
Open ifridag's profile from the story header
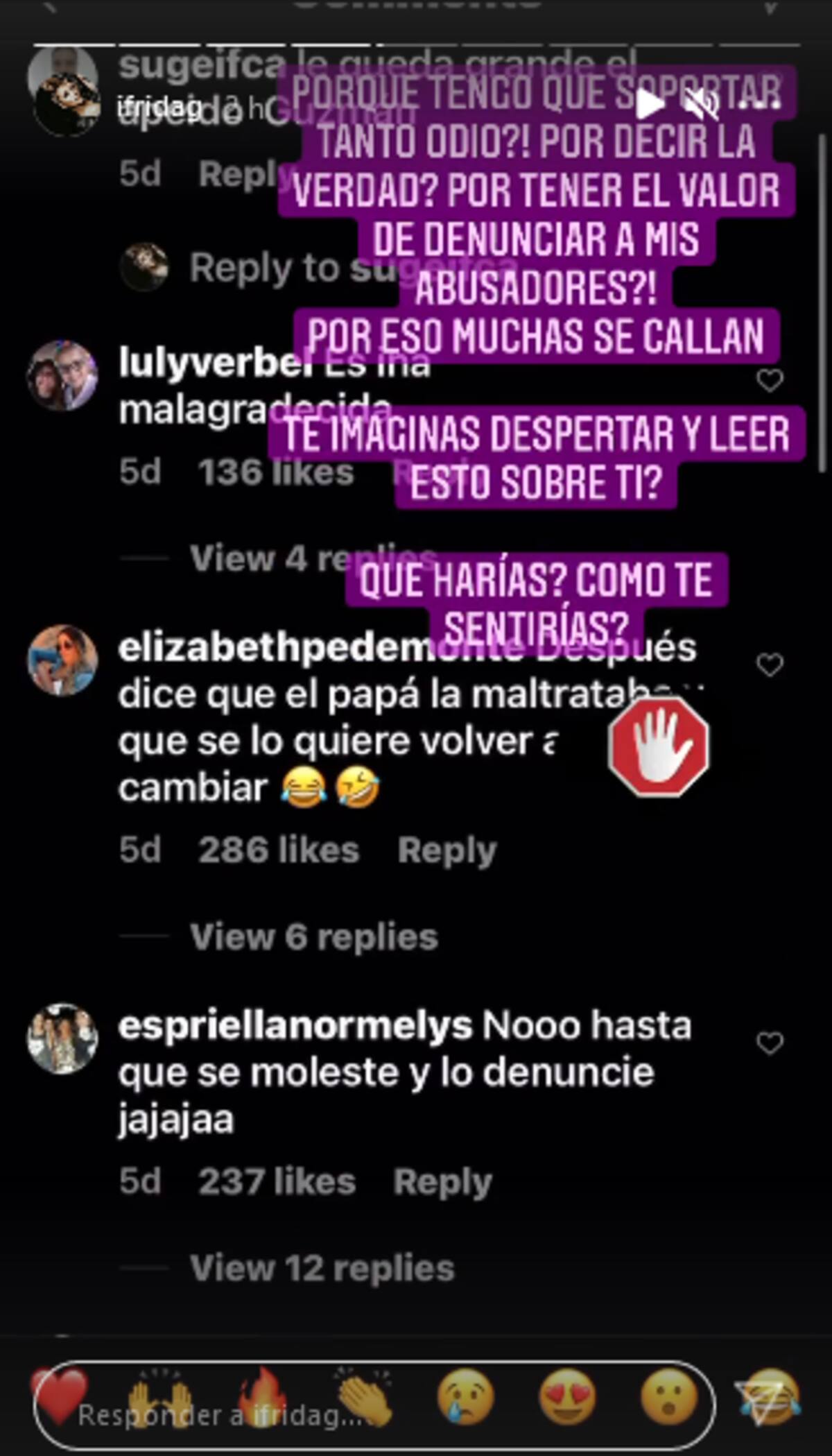[158, 107]
